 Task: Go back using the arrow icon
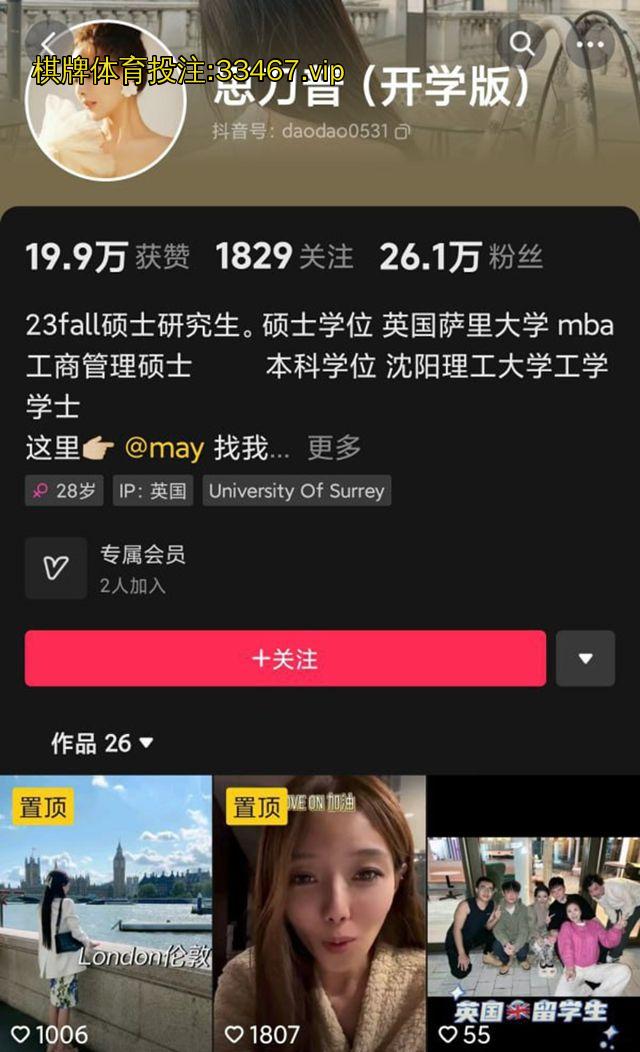point(47,42)
